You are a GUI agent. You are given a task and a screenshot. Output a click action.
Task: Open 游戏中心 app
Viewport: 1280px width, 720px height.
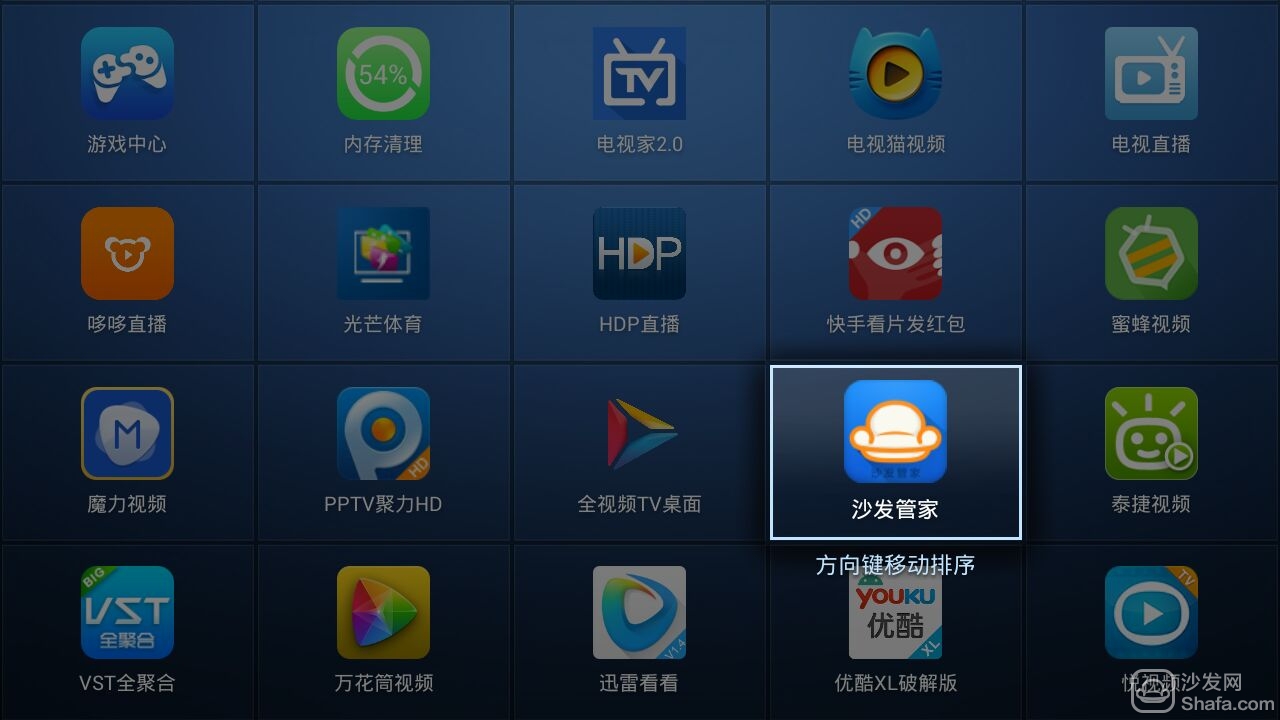pos(127,75)
